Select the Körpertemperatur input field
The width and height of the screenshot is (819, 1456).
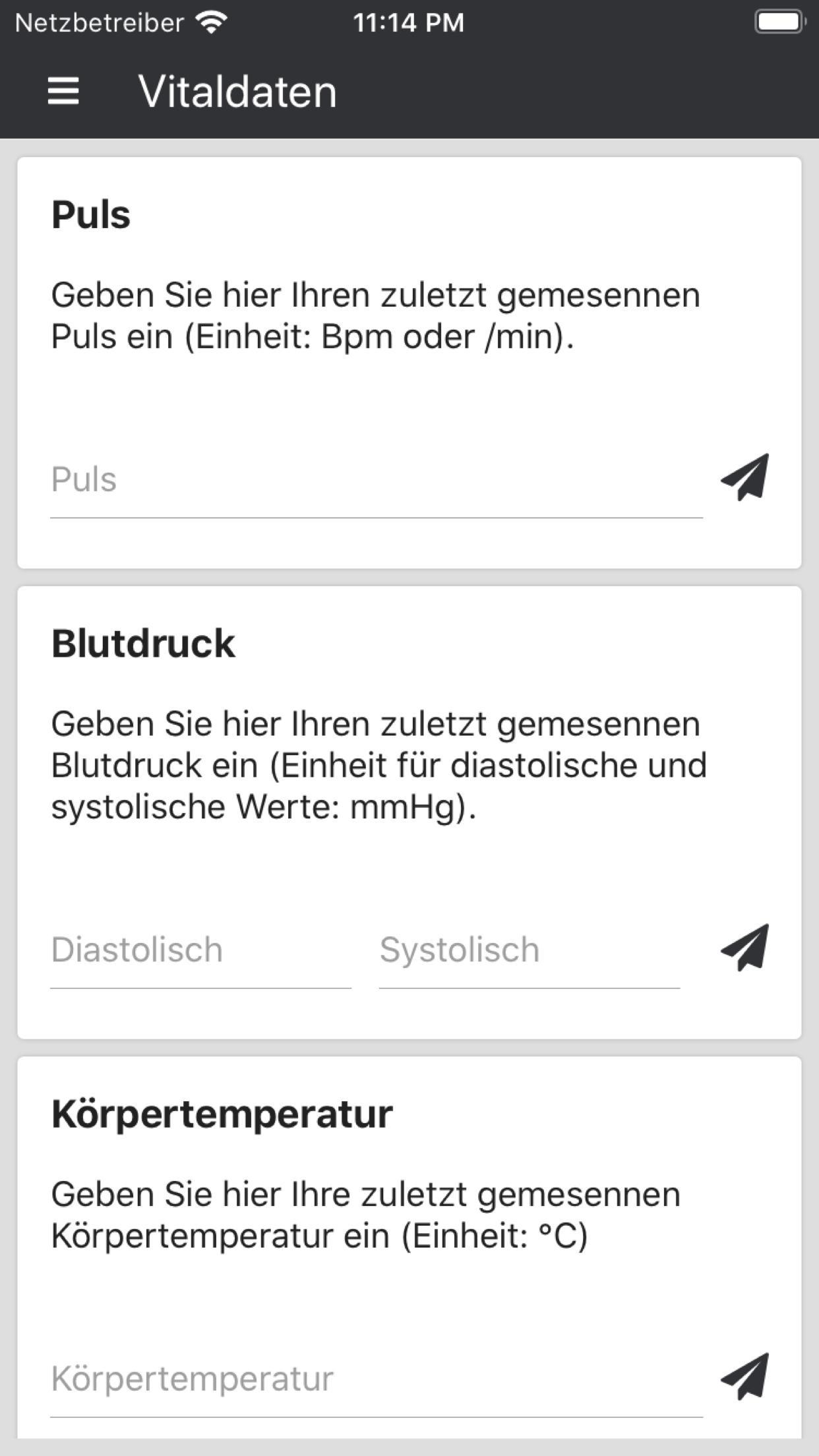(377, 1380)
